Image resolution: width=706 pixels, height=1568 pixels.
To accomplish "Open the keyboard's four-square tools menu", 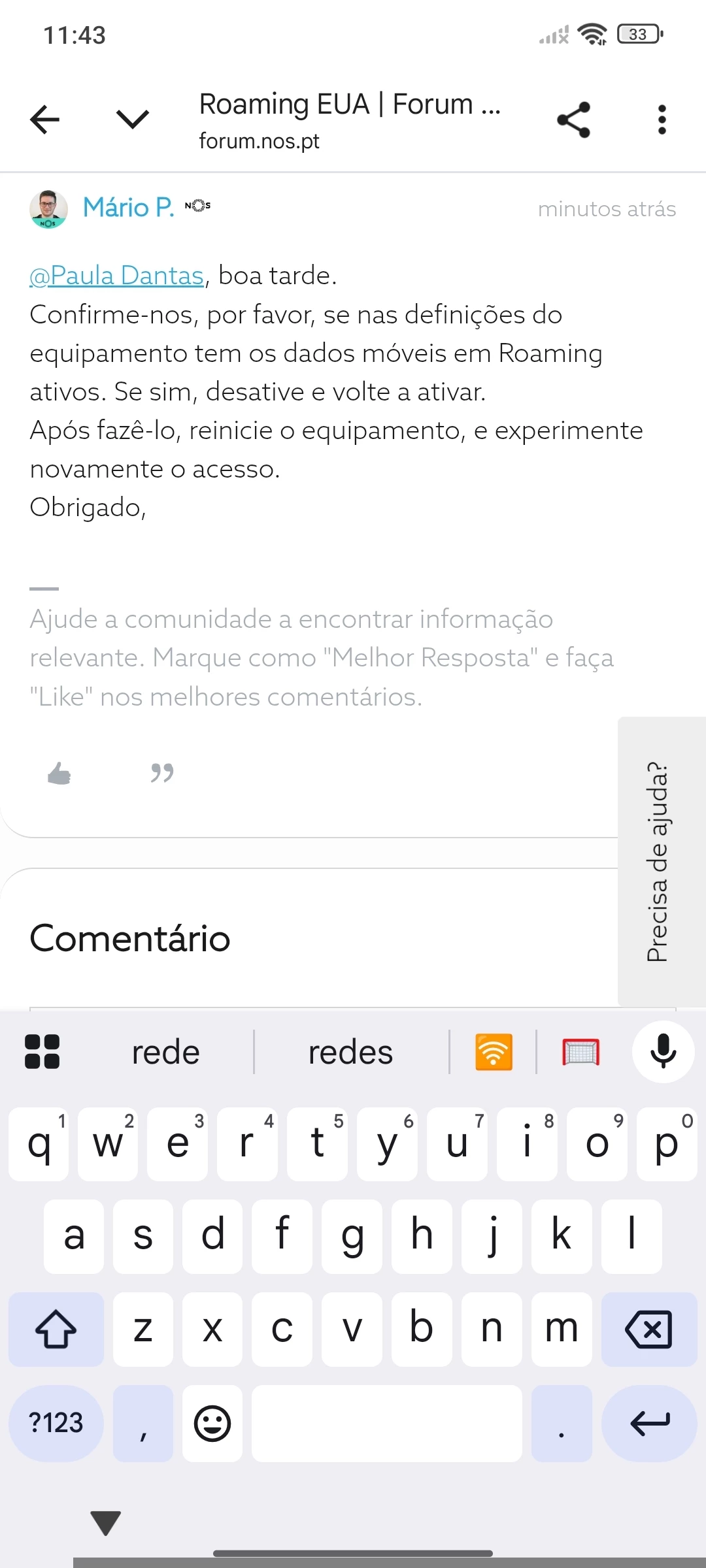I will 42,1052.
